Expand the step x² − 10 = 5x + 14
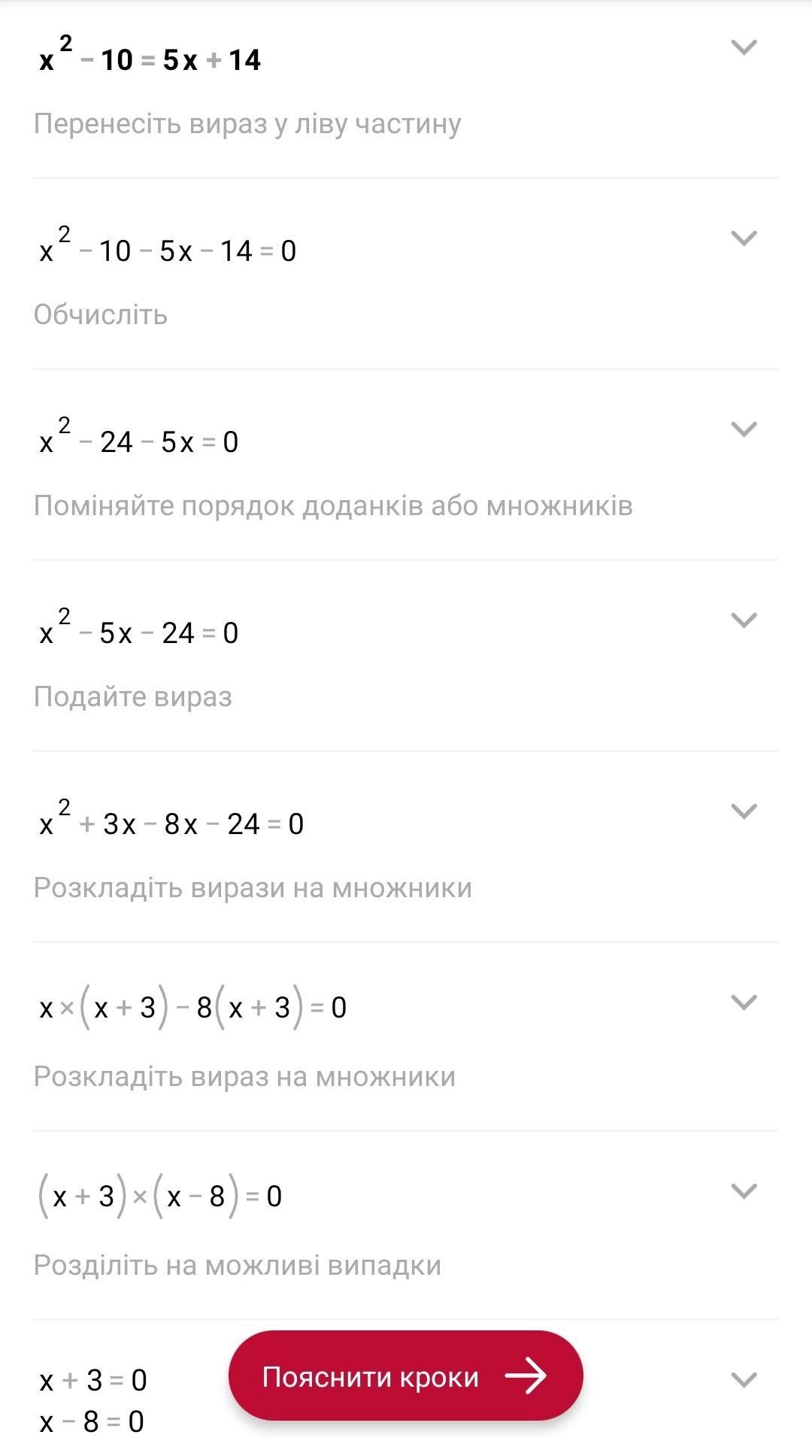The width and height of the screenshot is (812, 1456). click(744, 47)
